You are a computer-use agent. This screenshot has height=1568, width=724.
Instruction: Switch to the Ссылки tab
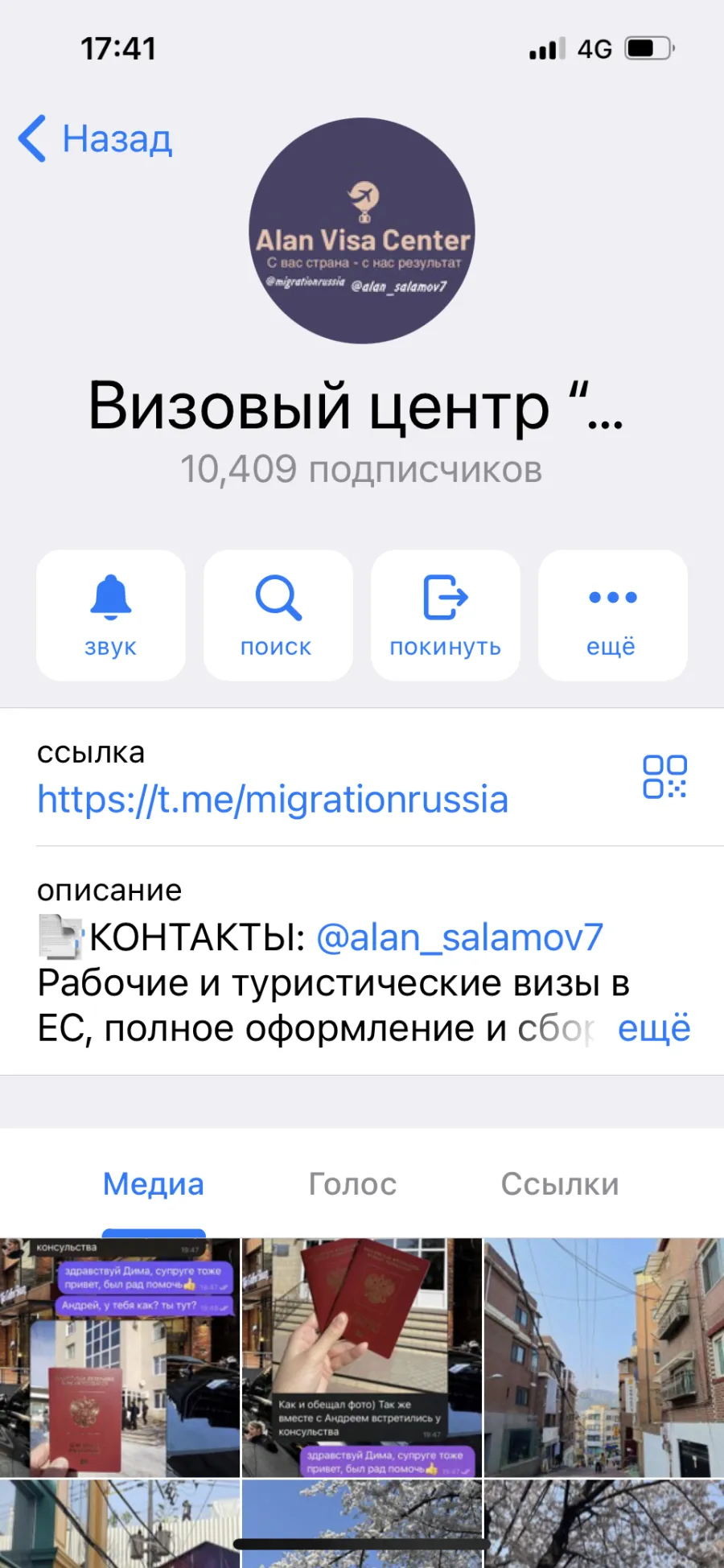[x=560, y=1184]
